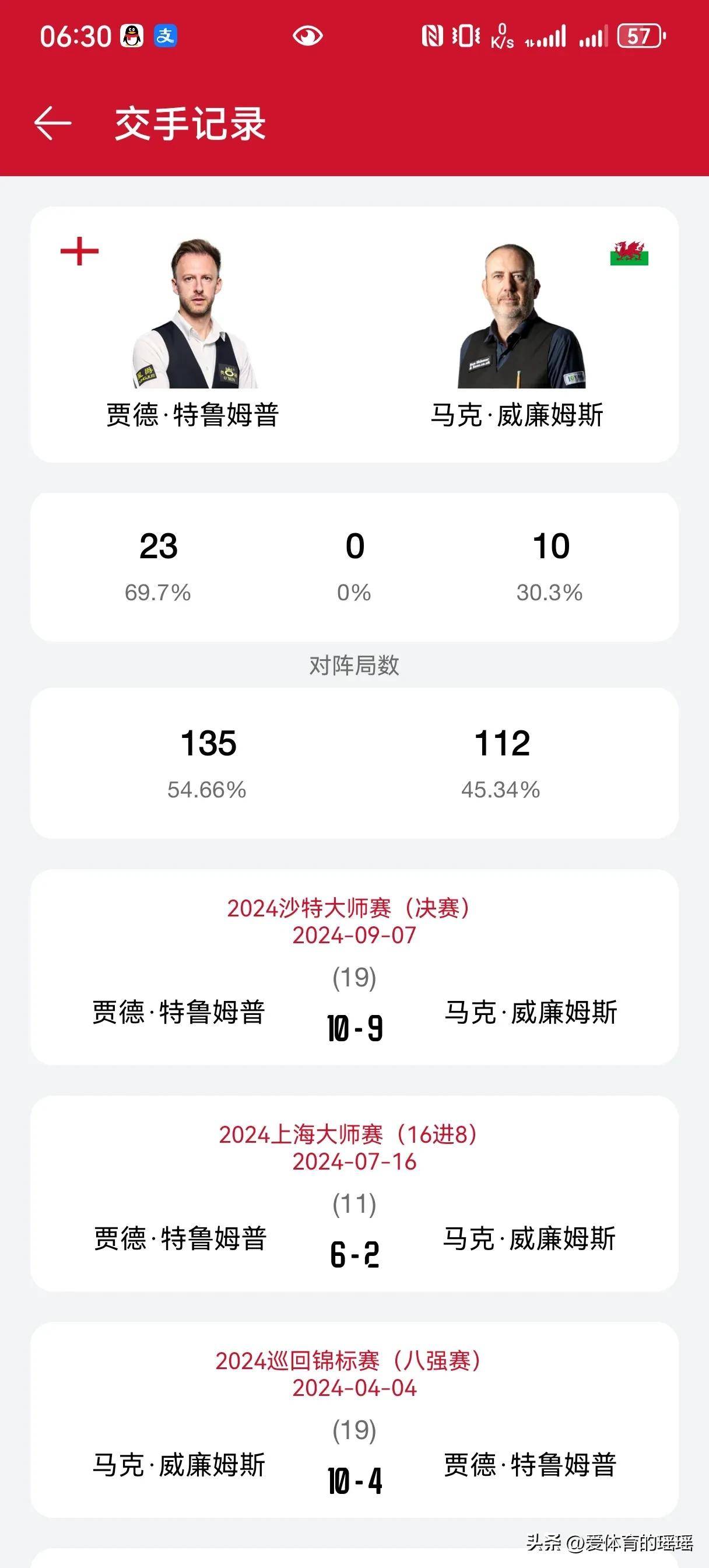The image size is (709, 1568).
Task: Open the 2024 Shanghai Masters last-16 match card
Action: click(x=354, y=1193)
